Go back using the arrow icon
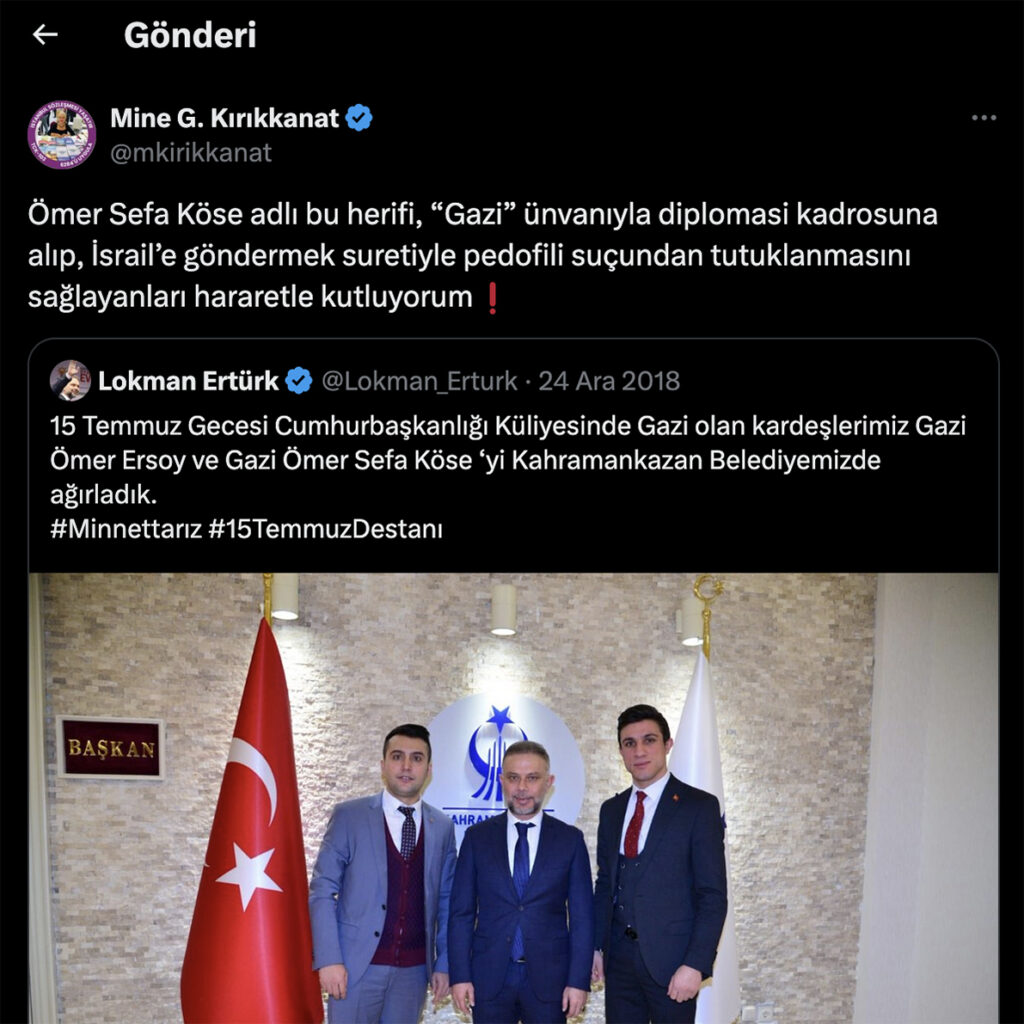This screenshot has width=1024, height=1024. pos(45,35)
